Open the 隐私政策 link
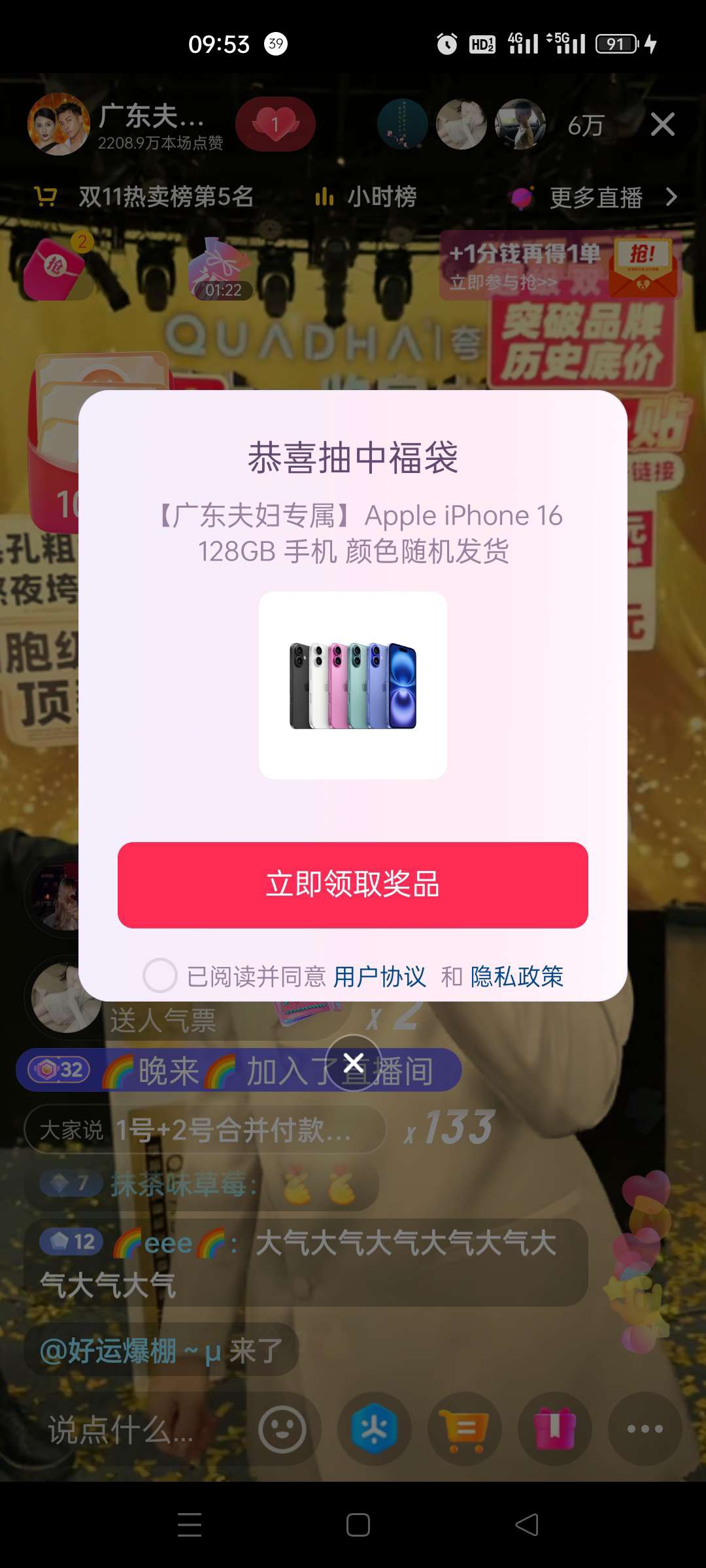 pyautogui.click(x=516, y=977)
